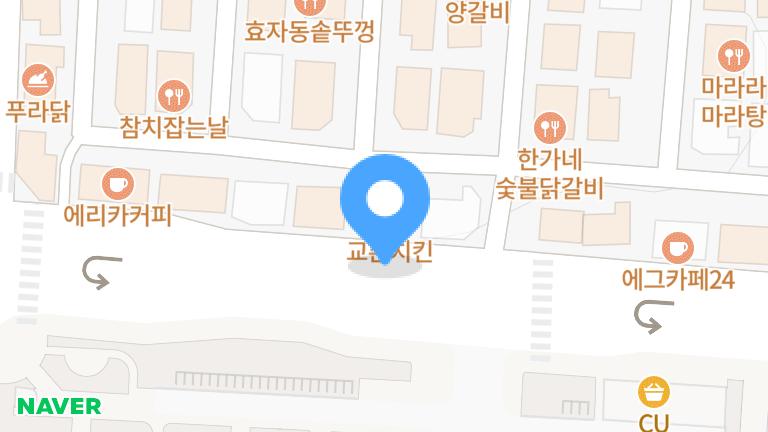Tap the blue location pin on 교촌치킨
Screen dimensions: 768x432
tap(385, 200)
